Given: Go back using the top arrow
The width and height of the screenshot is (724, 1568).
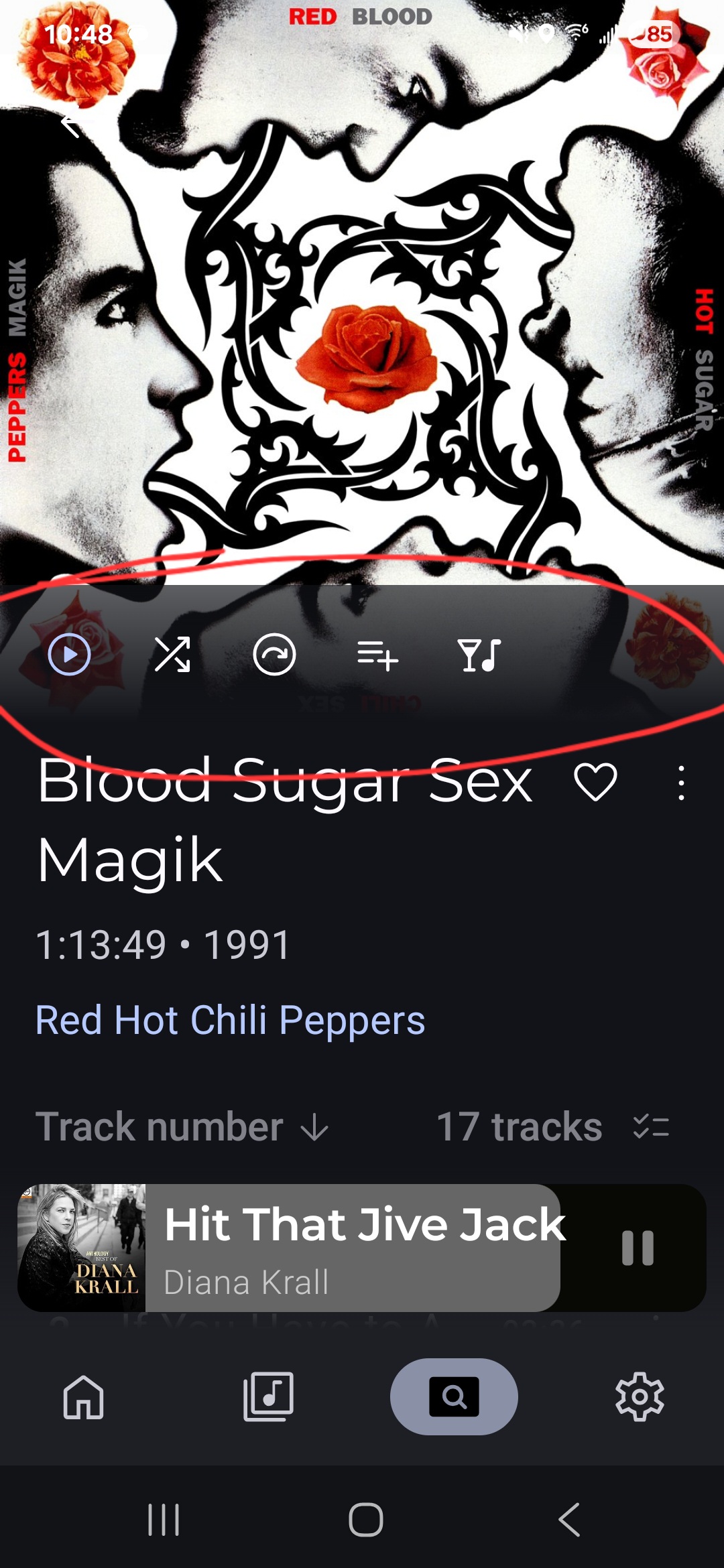Looking at the screenshot, I should (x=70, y=123).
